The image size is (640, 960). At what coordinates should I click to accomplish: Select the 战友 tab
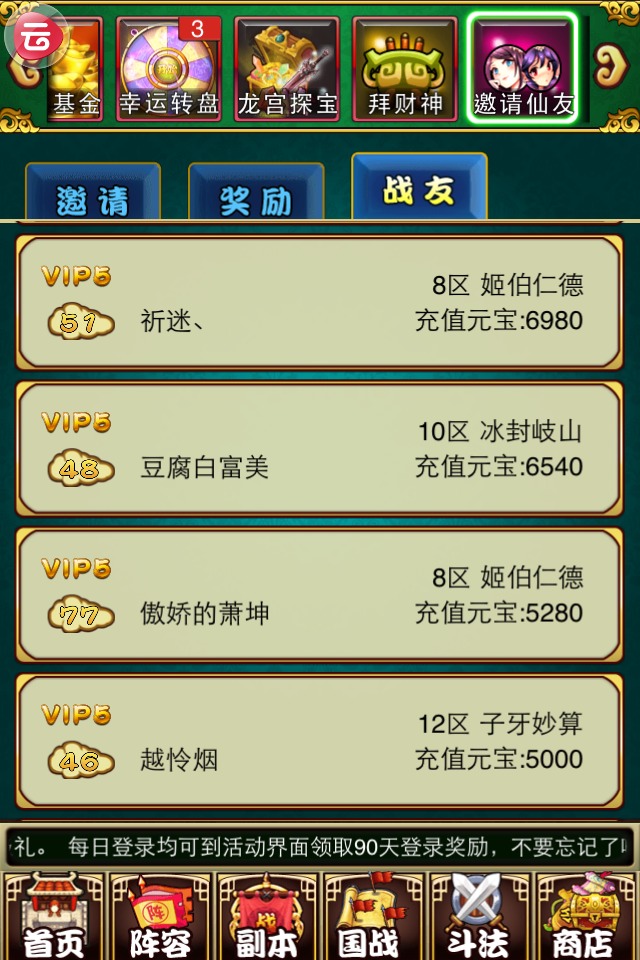pyautogui.click(x=419, y=188)
